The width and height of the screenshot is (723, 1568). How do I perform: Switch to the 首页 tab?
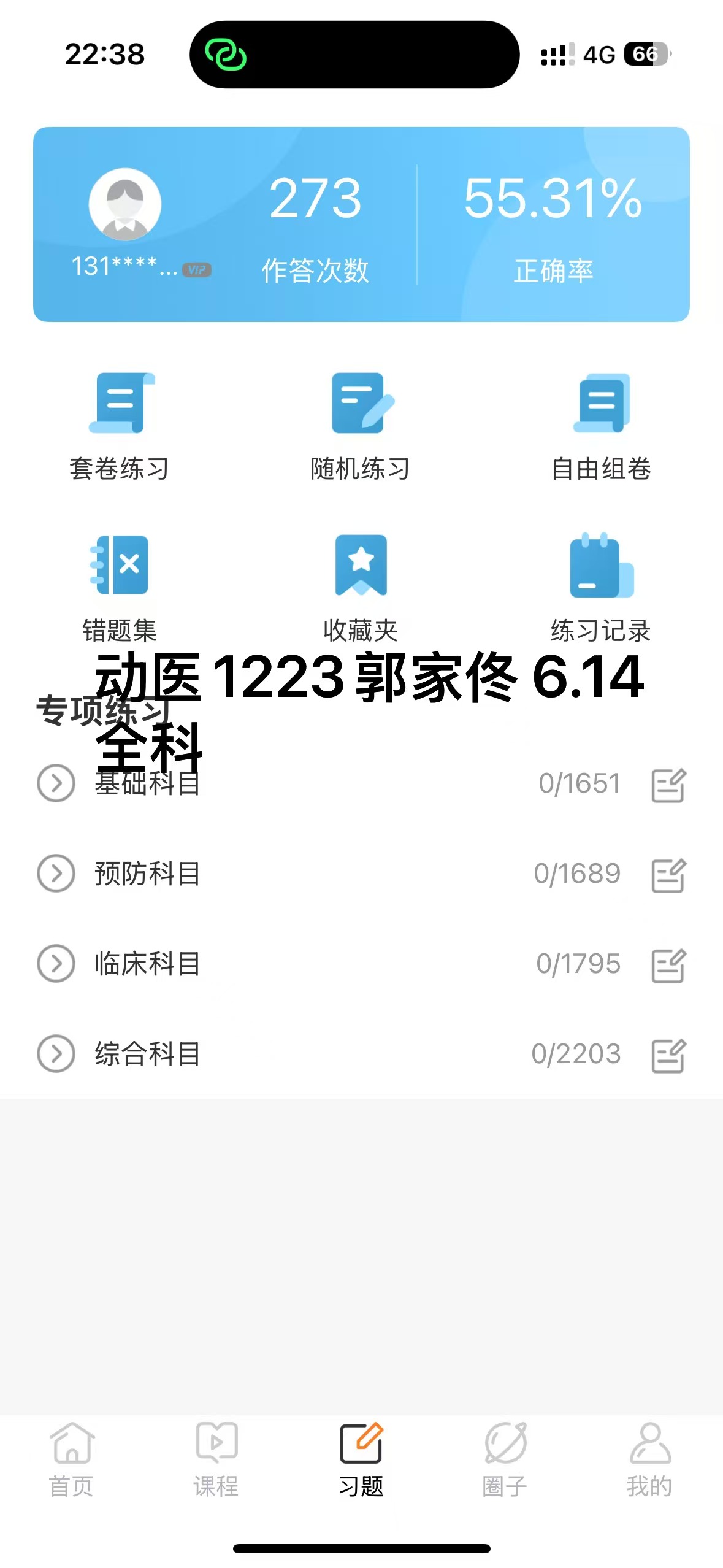point(72,1459)
